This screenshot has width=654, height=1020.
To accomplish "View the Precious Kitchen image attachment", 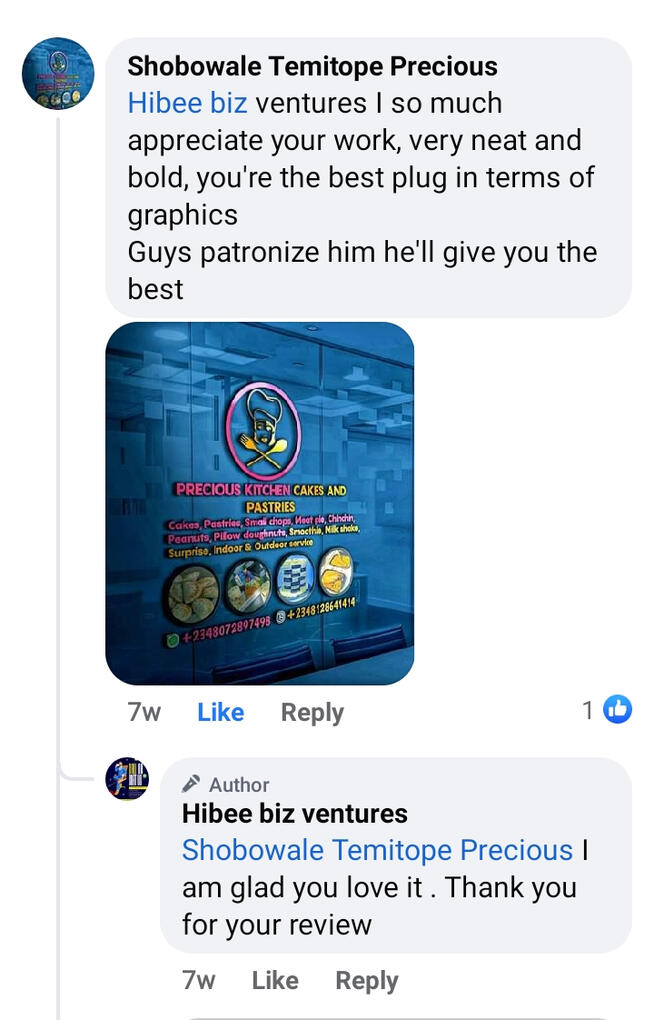I will pos(260,503).
